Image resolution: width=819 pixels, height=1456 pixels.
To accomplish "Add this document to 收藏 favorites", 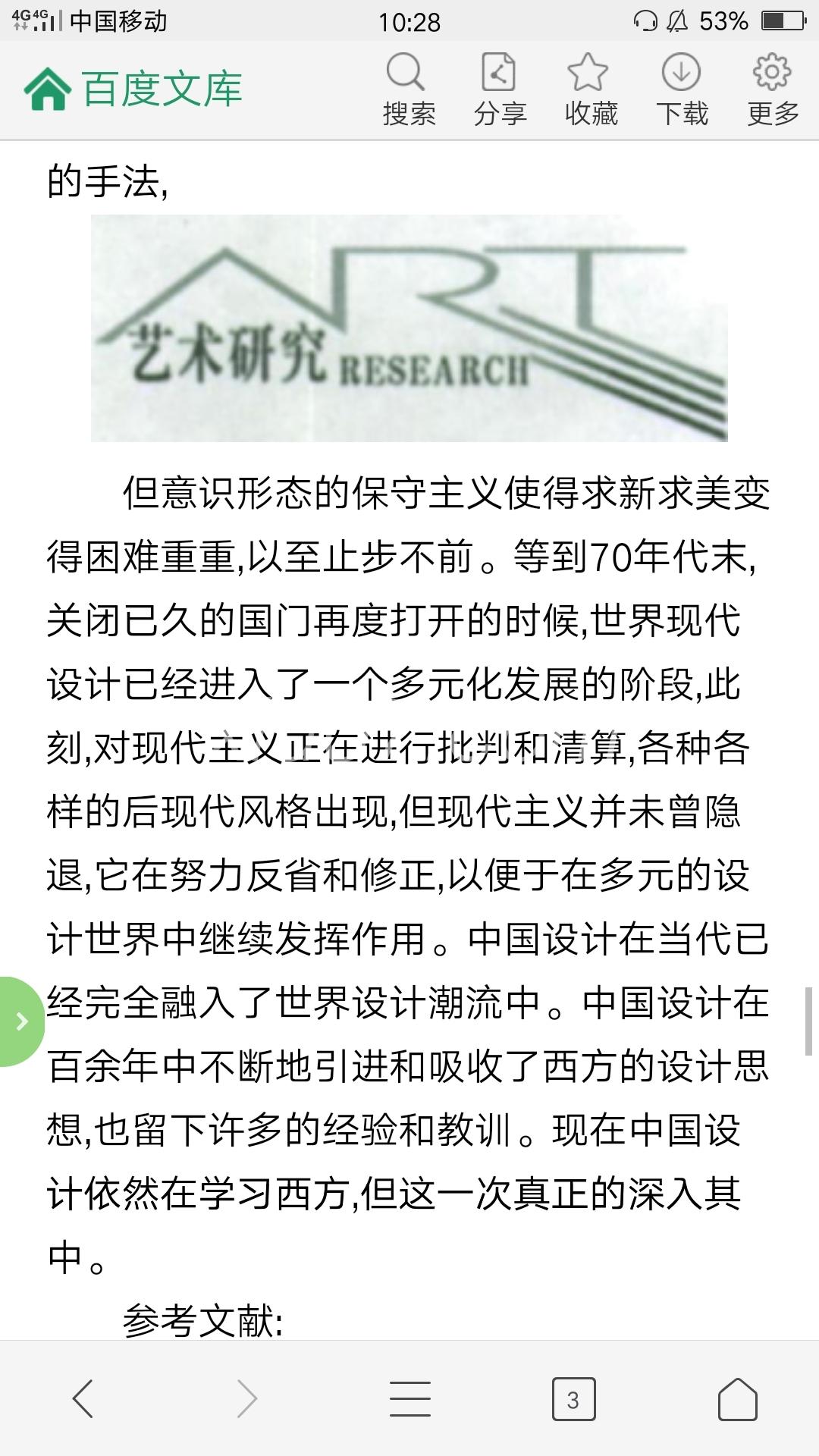I will [x=591, y=90].
